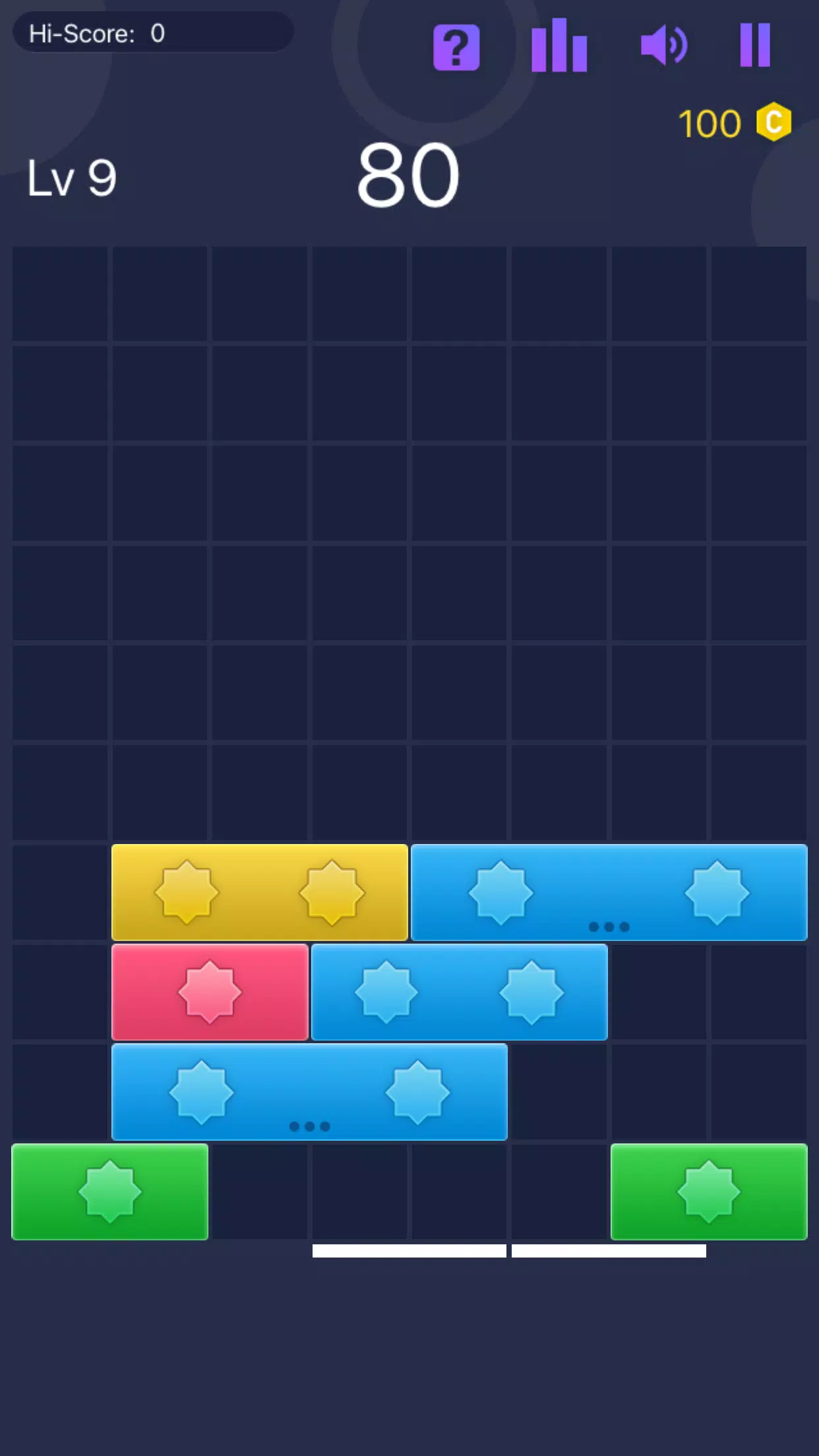Open the leaderboard stats icon
This screenshot has width=819, height=1456.
[559, 46]
